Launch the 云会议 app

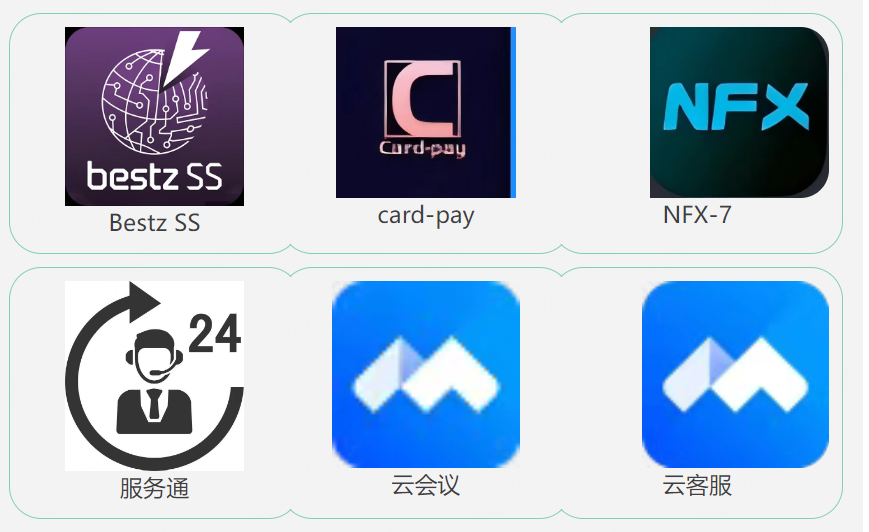(425, 374)
